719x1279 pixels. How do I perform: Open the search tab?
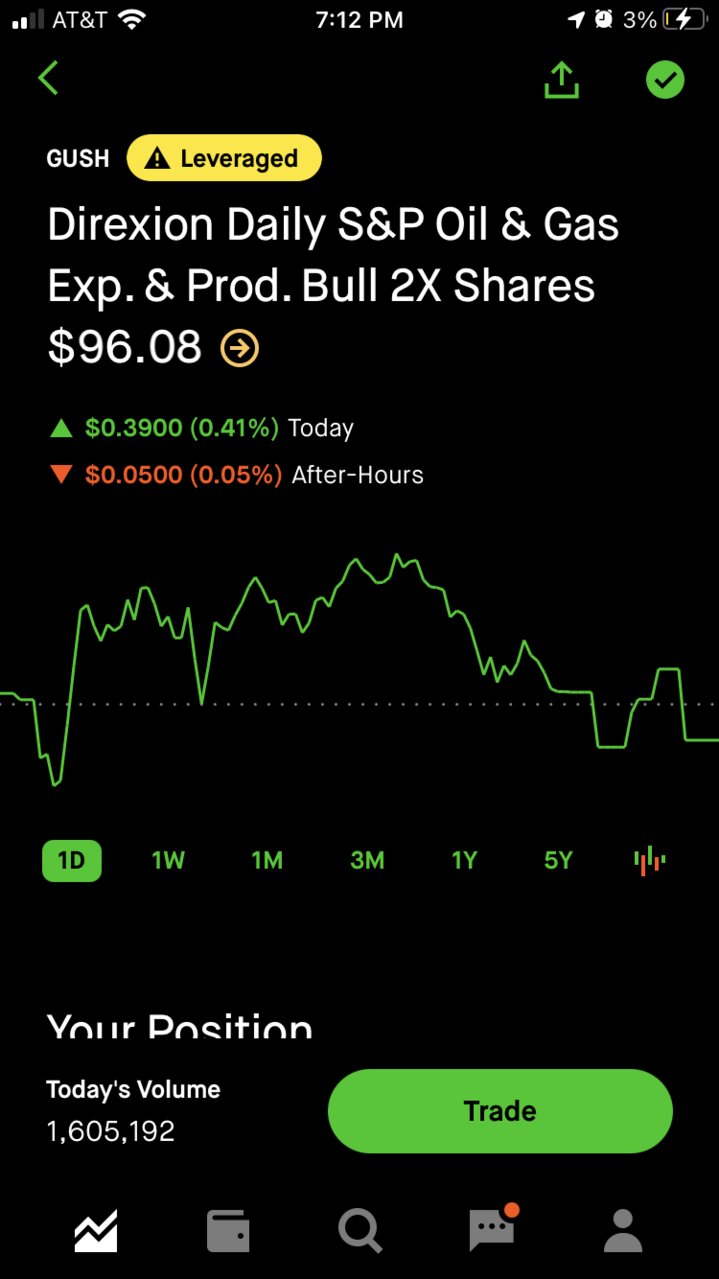click(360, 1231)
